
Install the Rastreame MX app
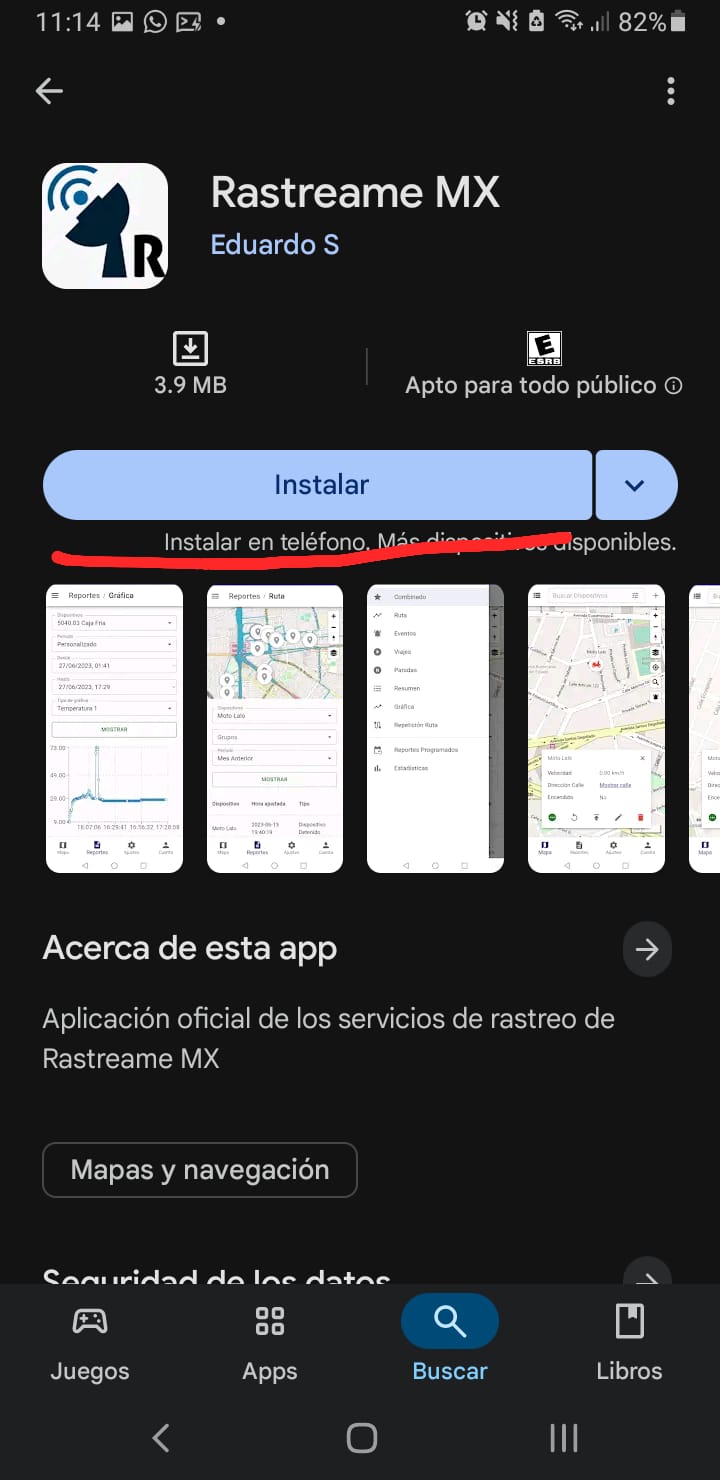(320, 485)
